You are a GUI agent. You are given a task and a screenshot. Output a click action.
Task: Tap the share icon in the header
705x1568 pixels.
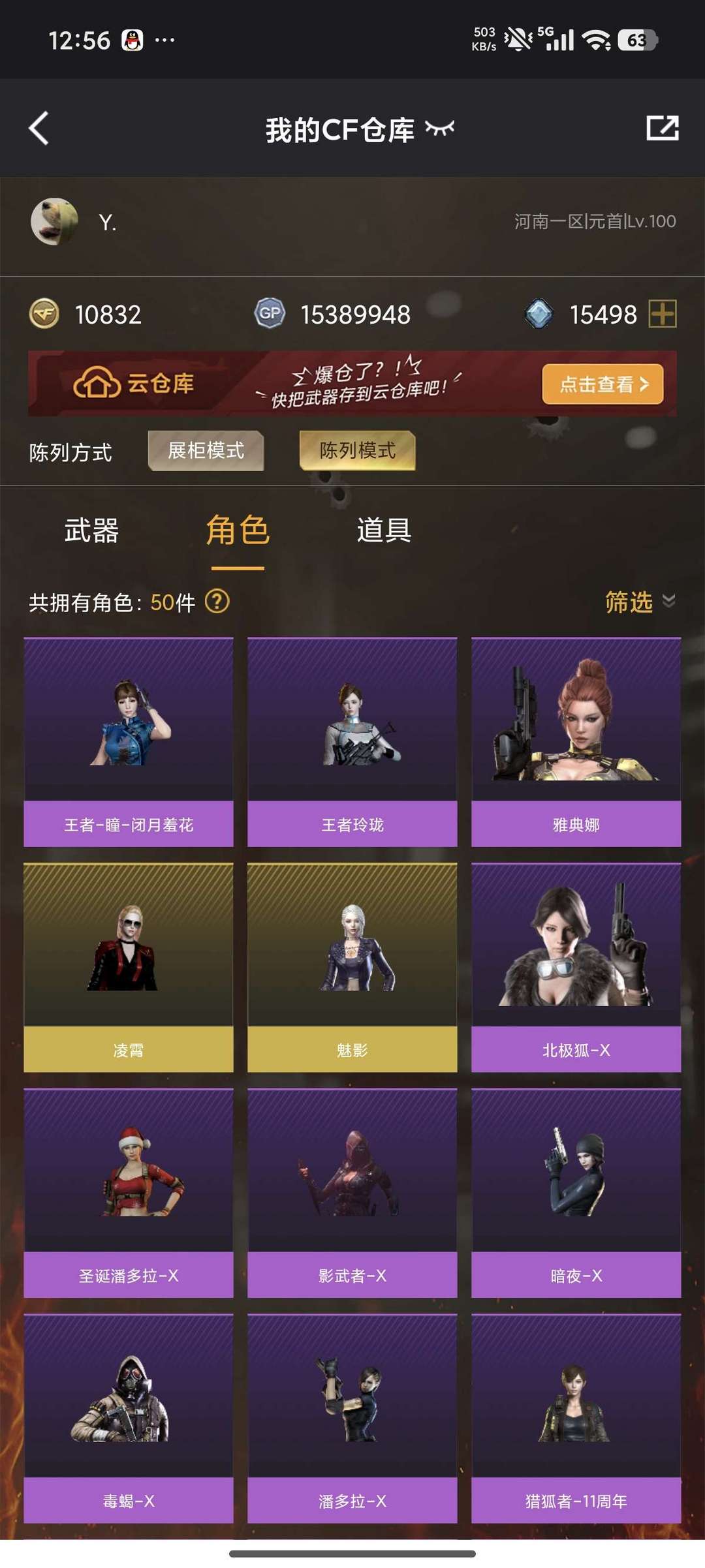coord(662,128)
